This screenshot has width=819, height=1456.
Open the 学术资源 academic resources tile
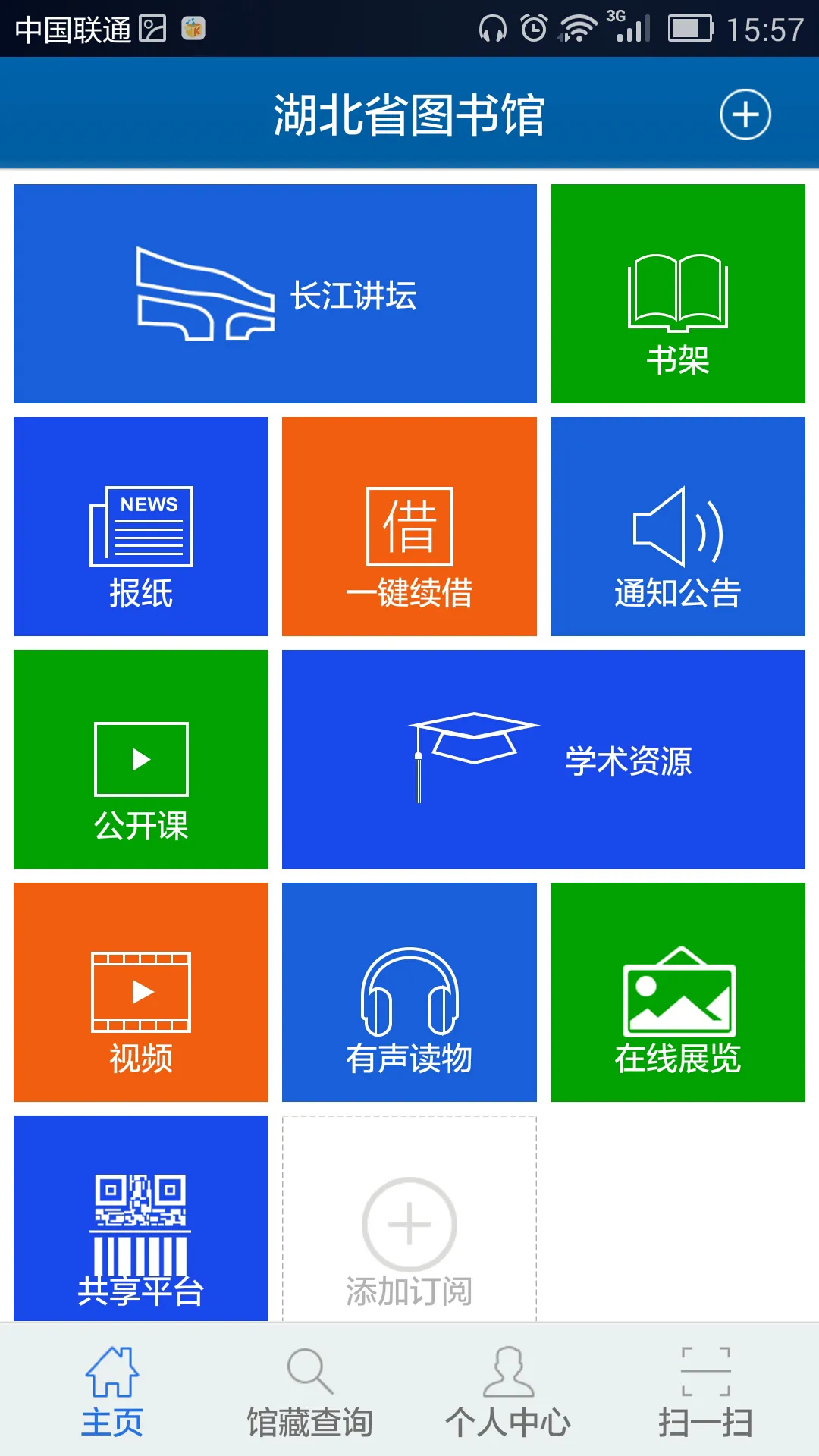click(542, 762)
